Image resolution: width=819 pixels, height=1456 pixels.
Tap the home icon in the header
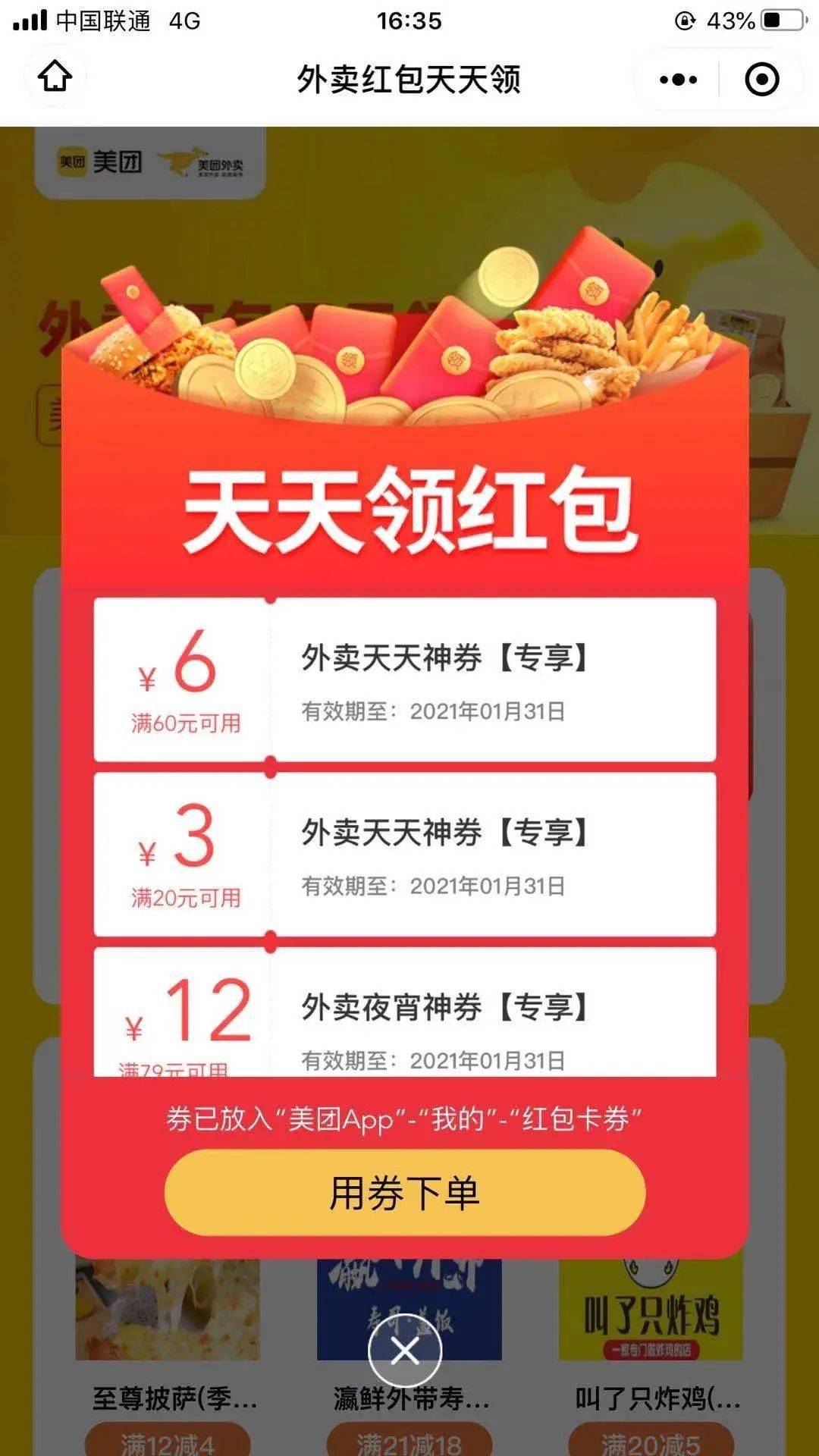coord(55,77)
